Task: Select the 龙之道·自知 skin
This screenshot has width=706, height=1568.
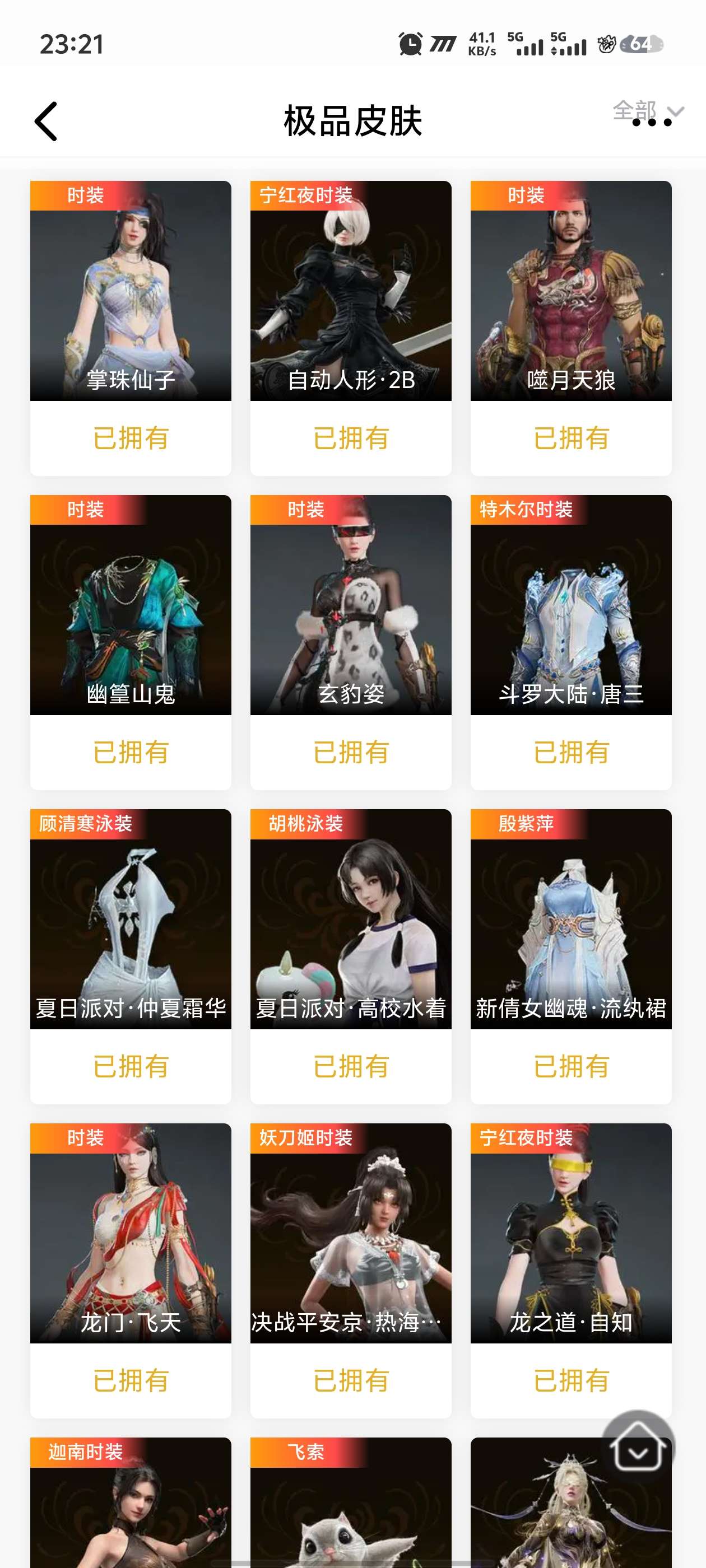Action: tap(571, 1233)
